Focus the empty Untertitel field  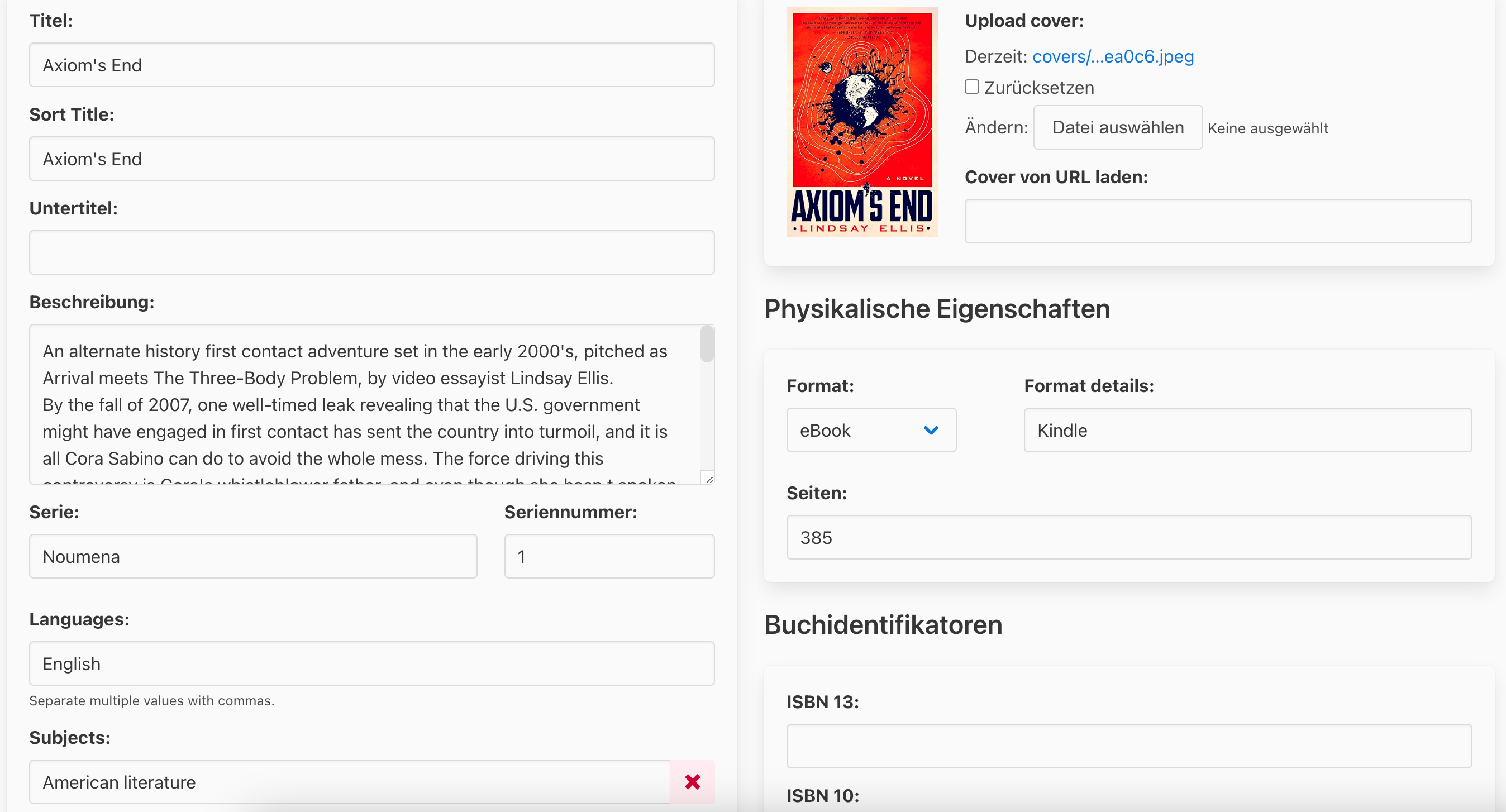(371, 252)
